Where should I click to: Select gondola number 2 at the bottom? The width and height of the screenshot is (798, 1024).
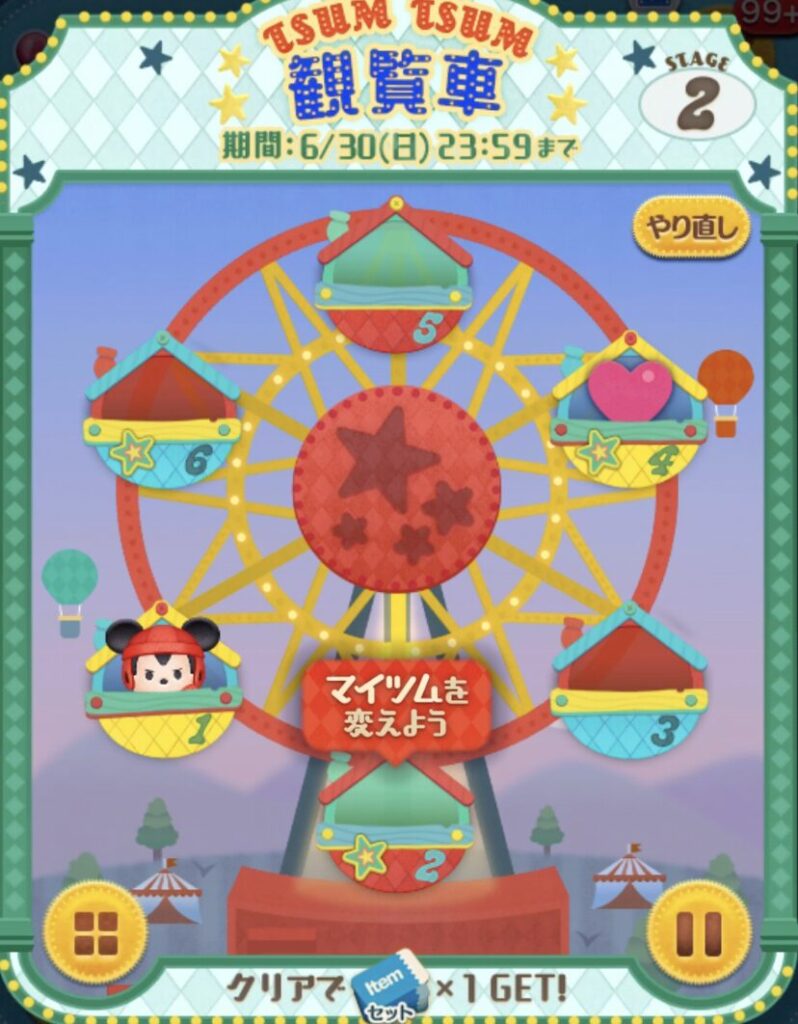394,832
